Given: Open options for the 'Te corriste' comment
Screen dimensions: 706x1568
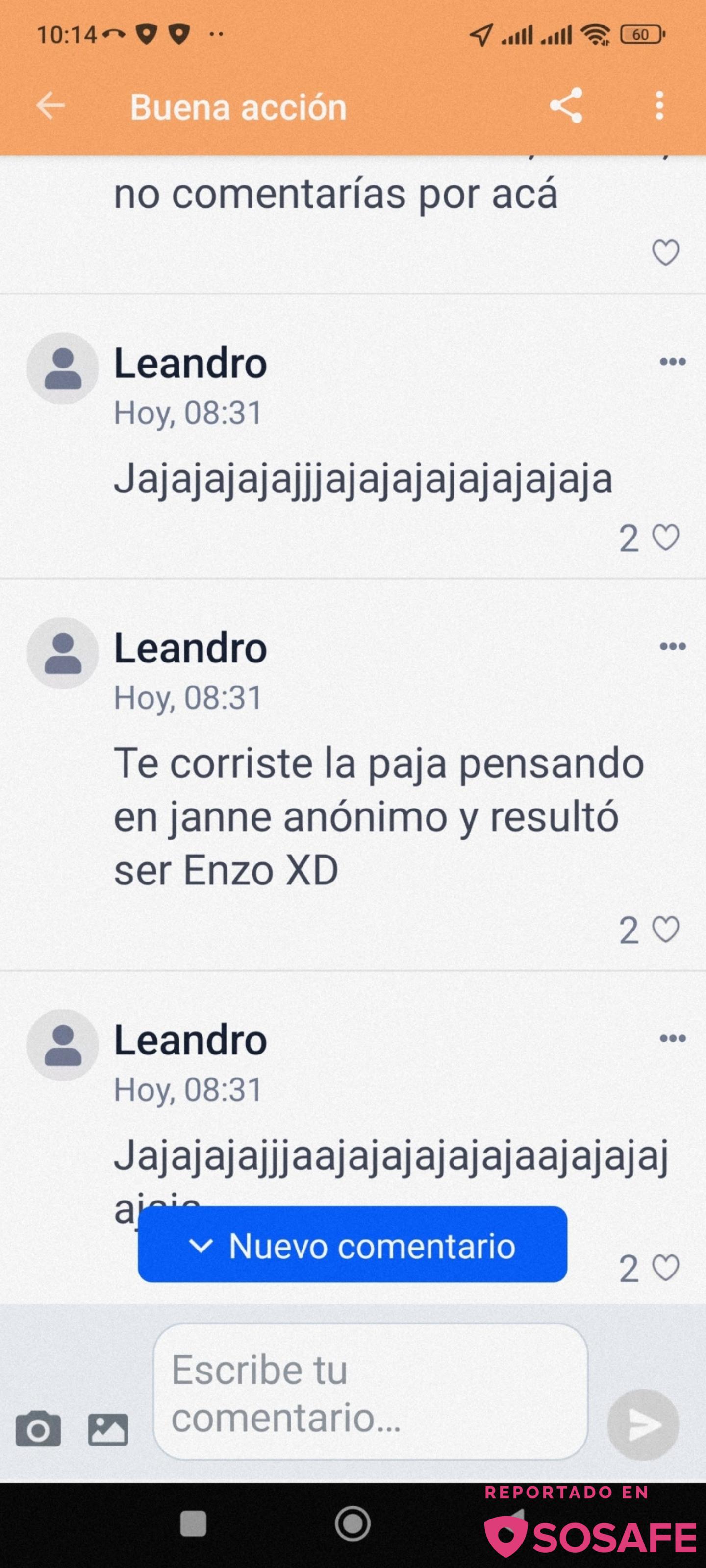Looking at the screenshot, I should tap(673, 646).
